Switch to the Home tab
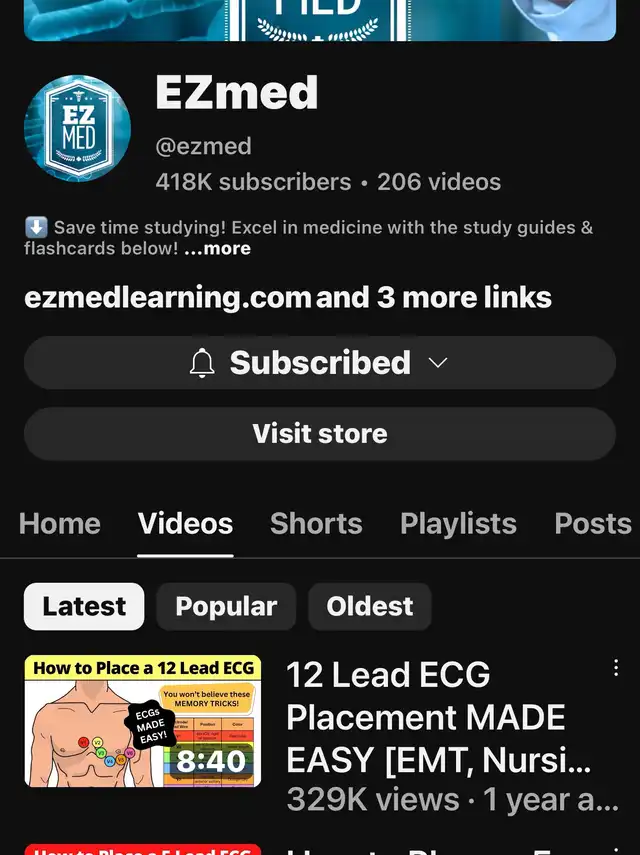Image resolution: width=640 pixels, height=855 pixels. (60, 523)
